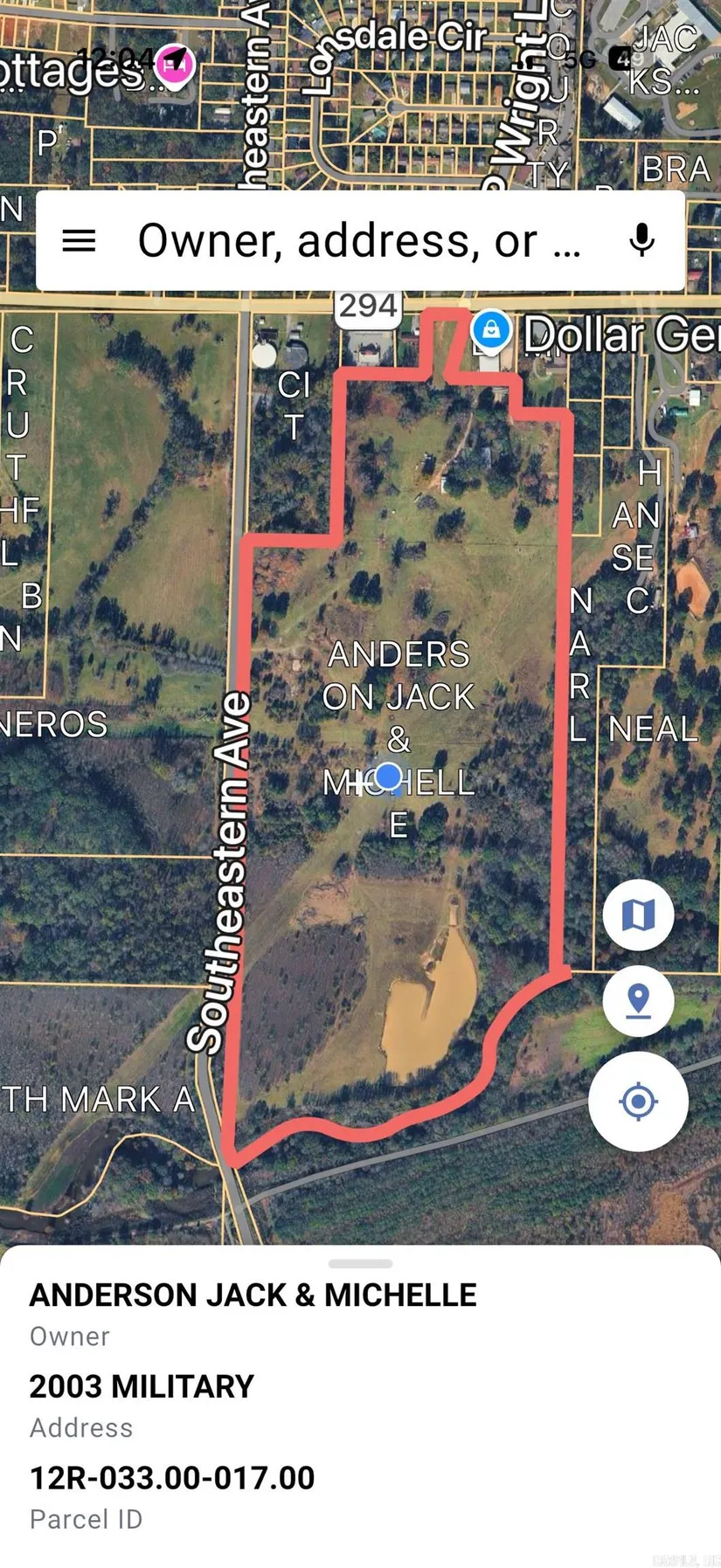Open the map layers button
721x1568 pixels.
(x=638, y=915)
